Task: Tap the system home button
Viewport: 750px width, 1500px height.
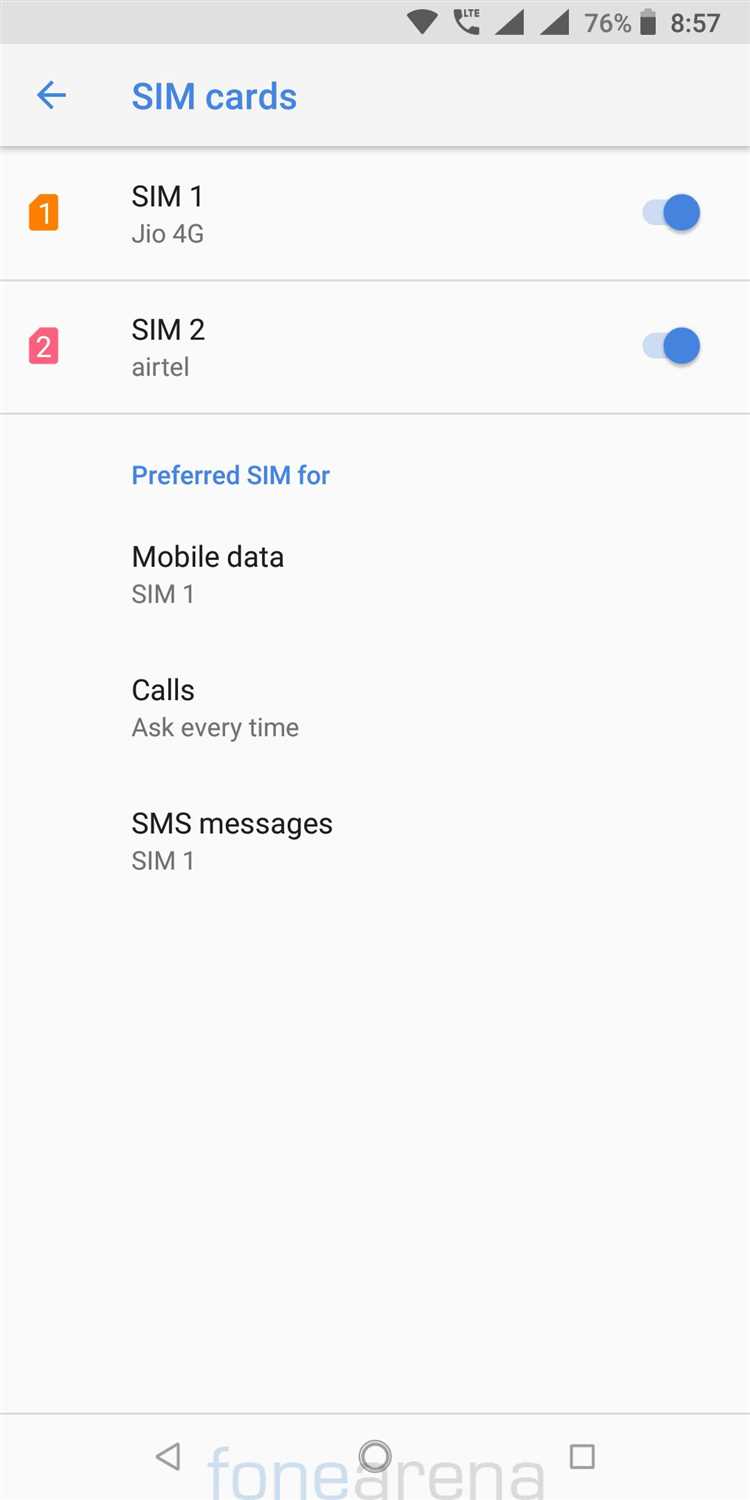Action: click(375, 1455)
